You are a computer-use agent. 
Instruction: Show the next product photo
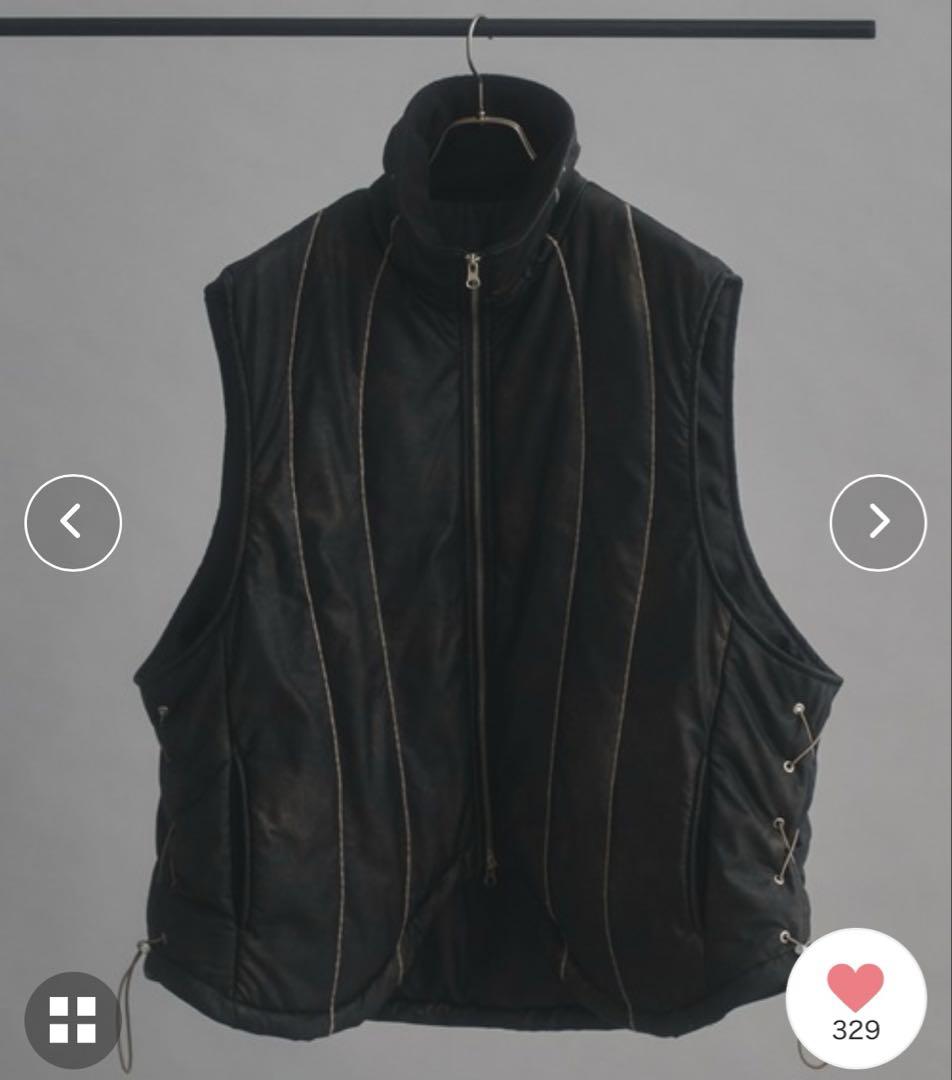pyautogui.click(x=878, y=522)
